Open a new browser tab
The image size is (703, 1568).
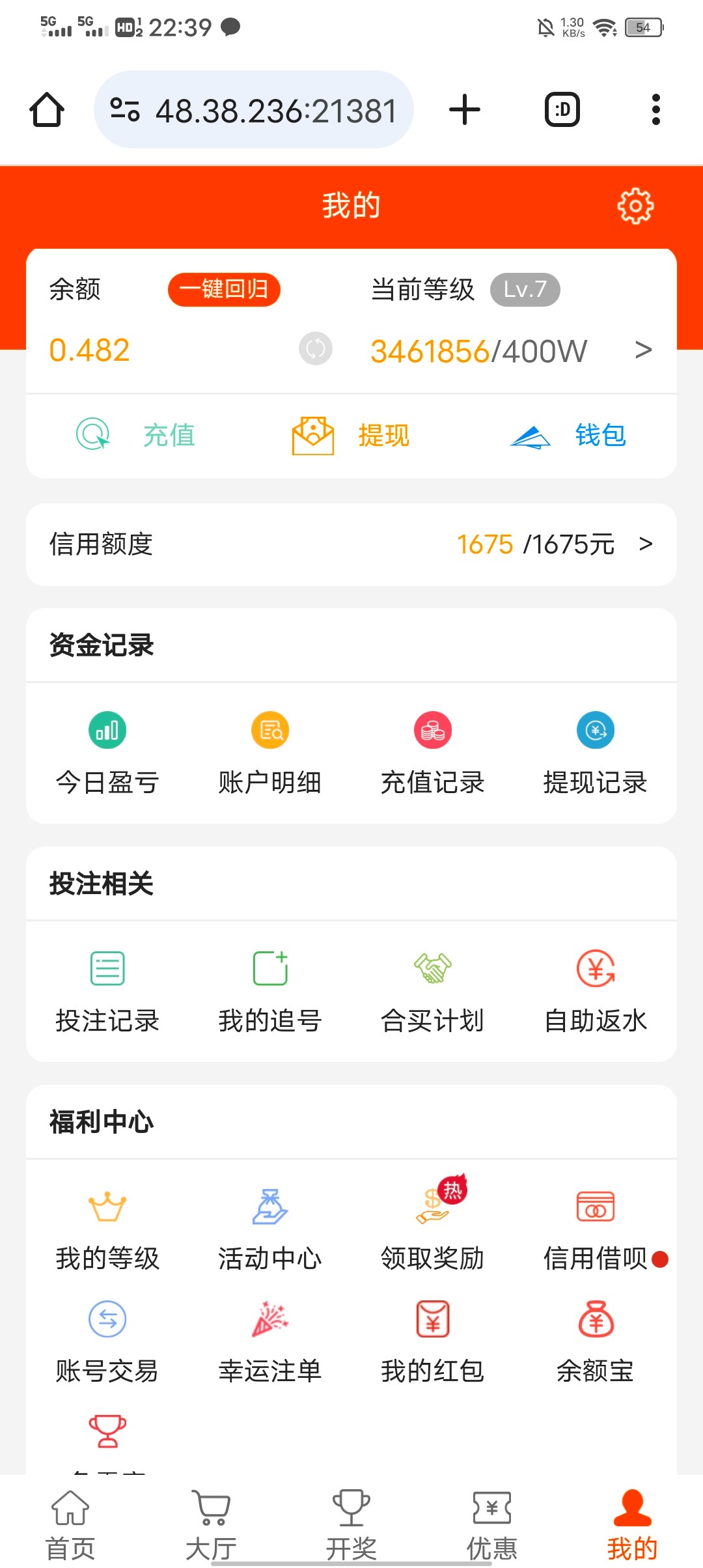coord(465,109)
